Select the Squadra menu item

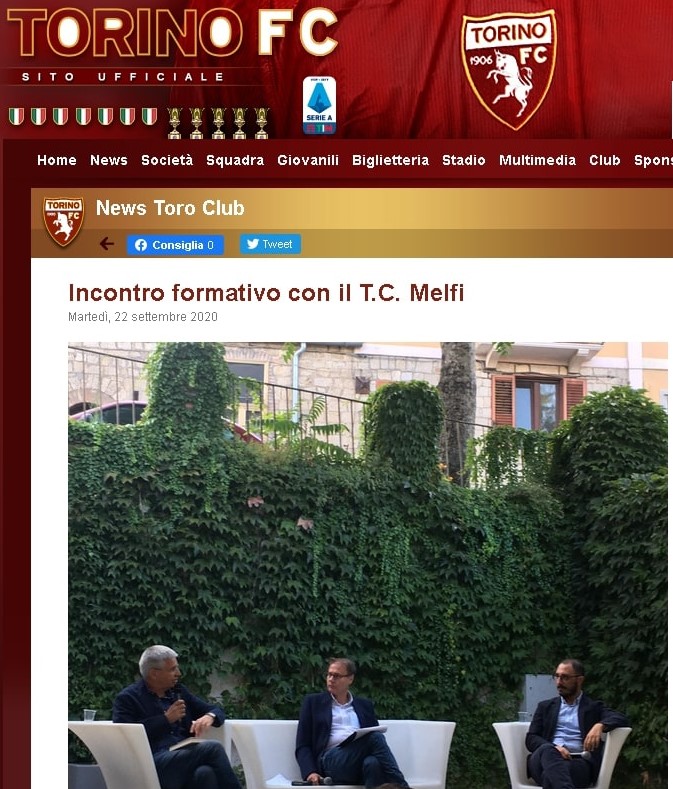click(235, 160)
